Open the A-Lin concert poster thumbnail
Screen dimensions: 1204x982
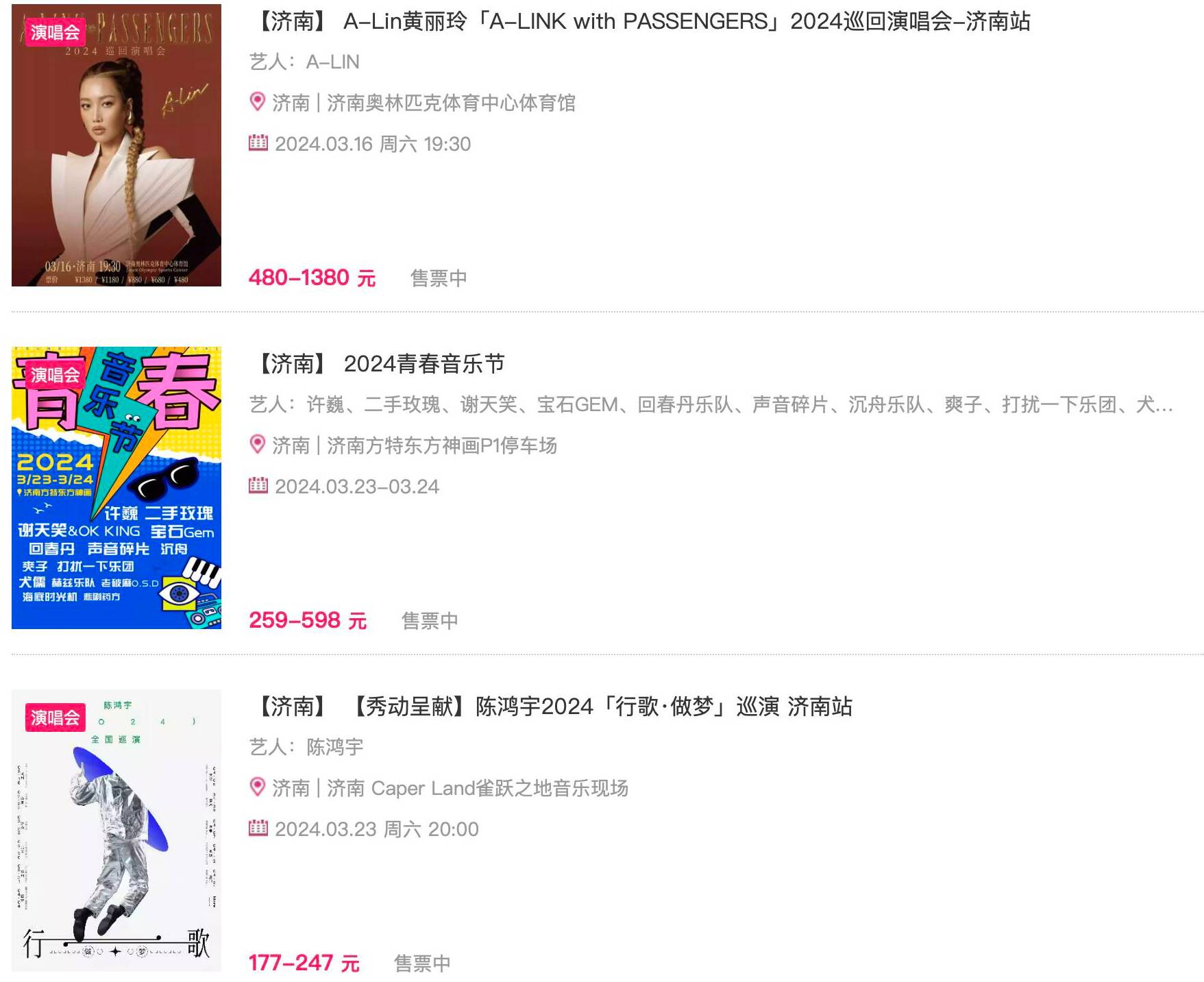116,145
